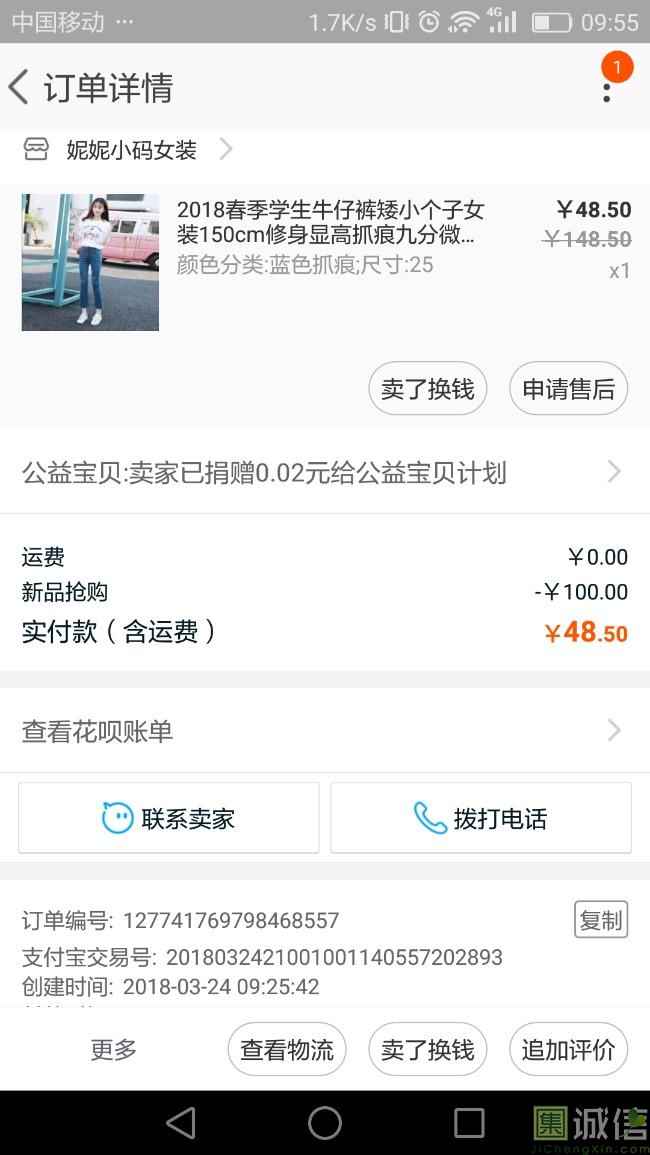Open 查看花呗账单
The height and width of the screenshot is (1155, 650).
tap(324, 731)
